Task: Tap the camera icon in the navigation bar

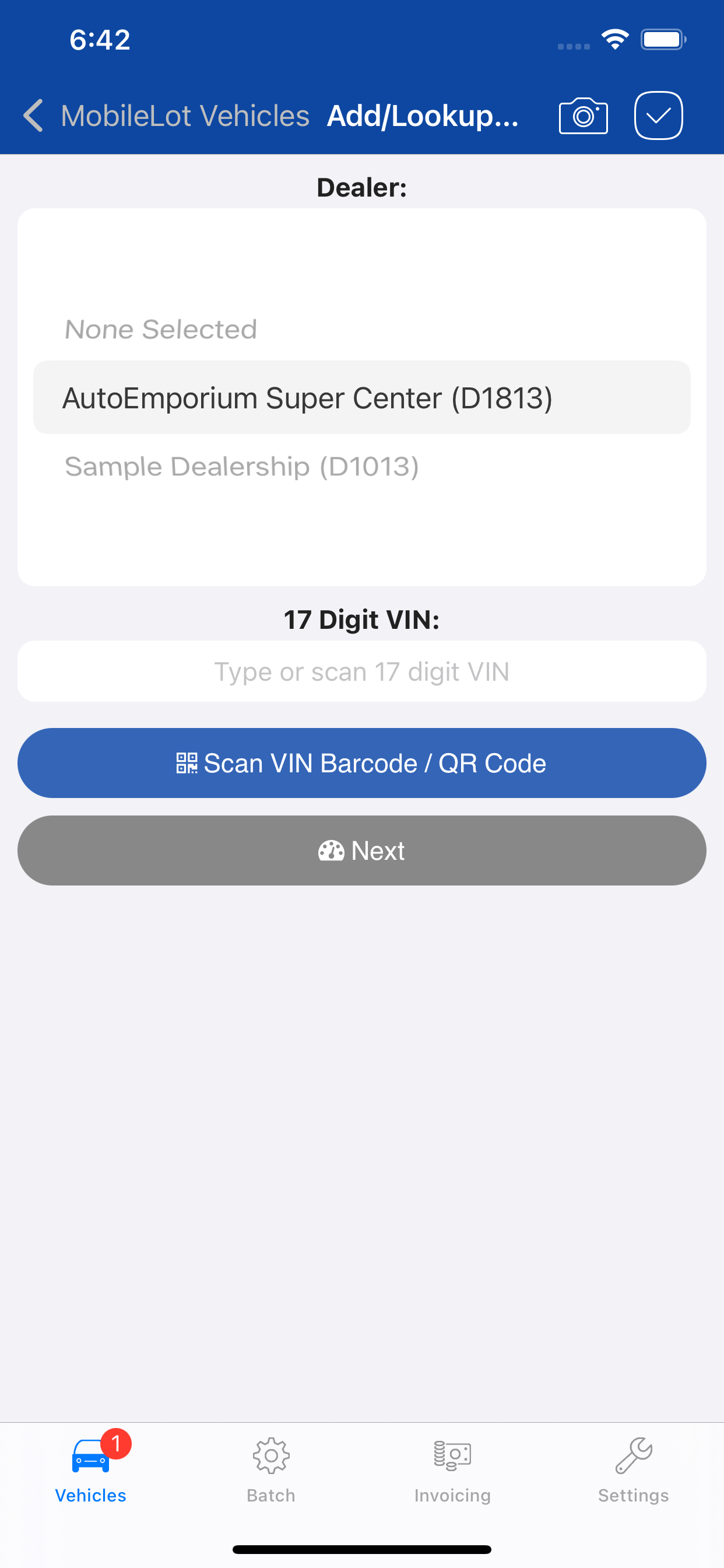Action: coord(583,115)
